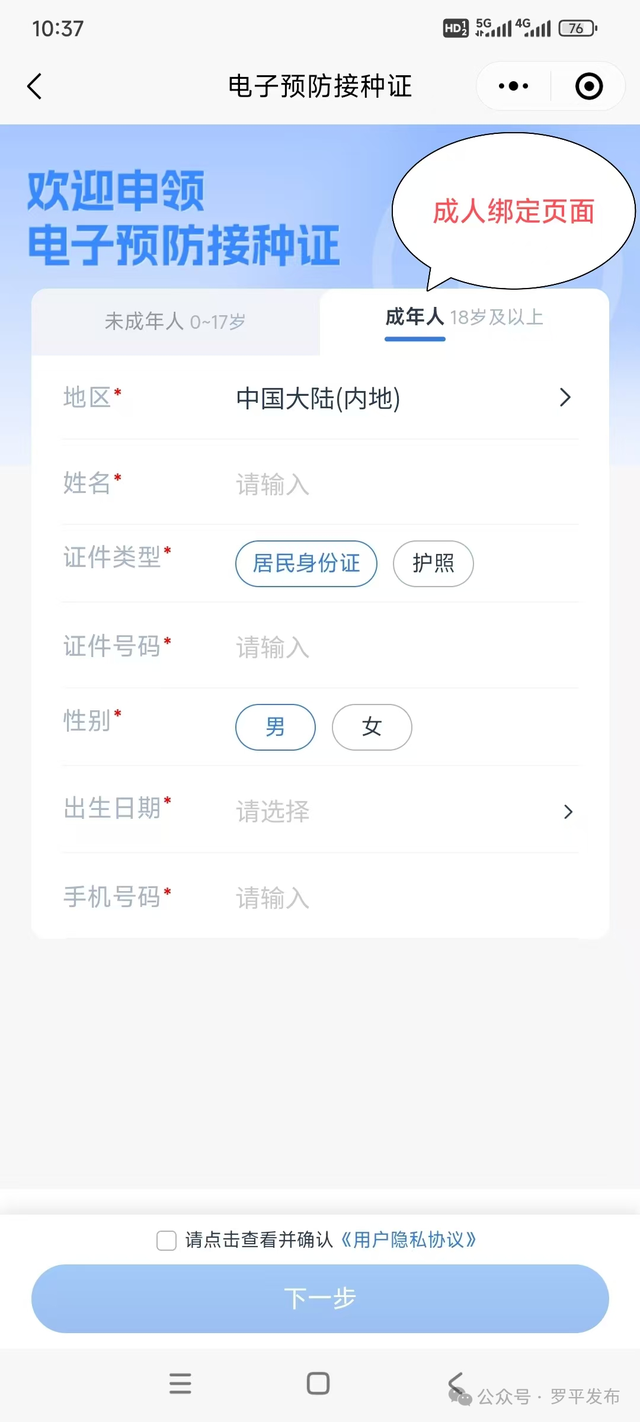Close the mini program with the circle icon
This screenshot has height=1422, width=640.
589,87
